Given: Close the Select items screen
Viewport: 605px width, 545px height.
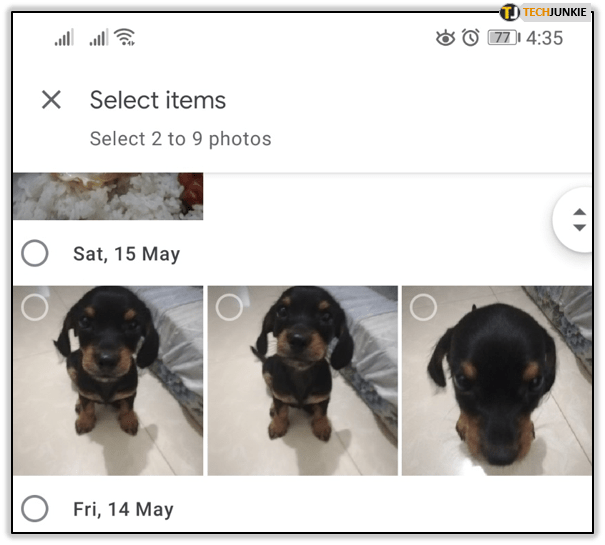Looking at the screenshot, I should pyautogui.click(x=51, y=100).
